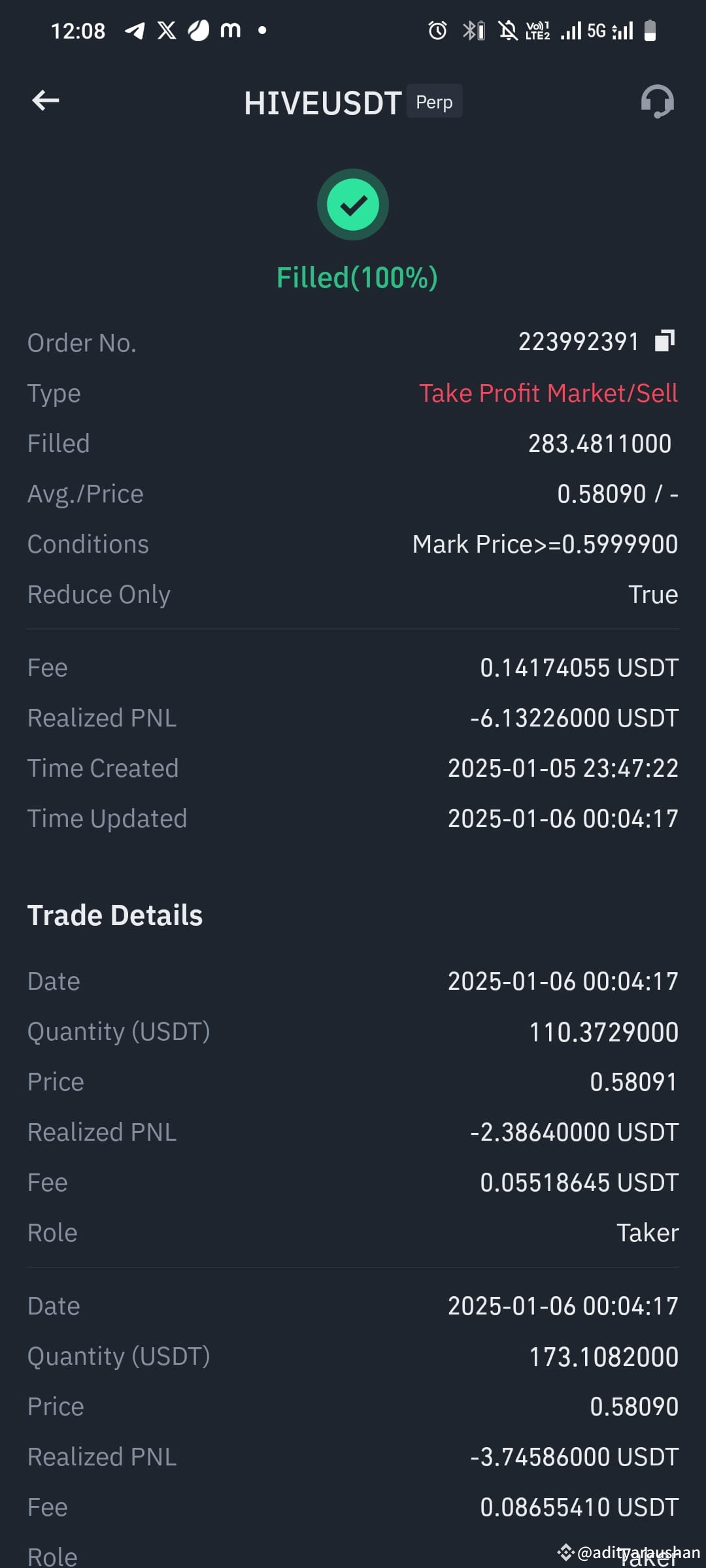Screen dimensions: 706x1568
Task: Open customer support via headset icon
Action: click(x=657, y=101)
